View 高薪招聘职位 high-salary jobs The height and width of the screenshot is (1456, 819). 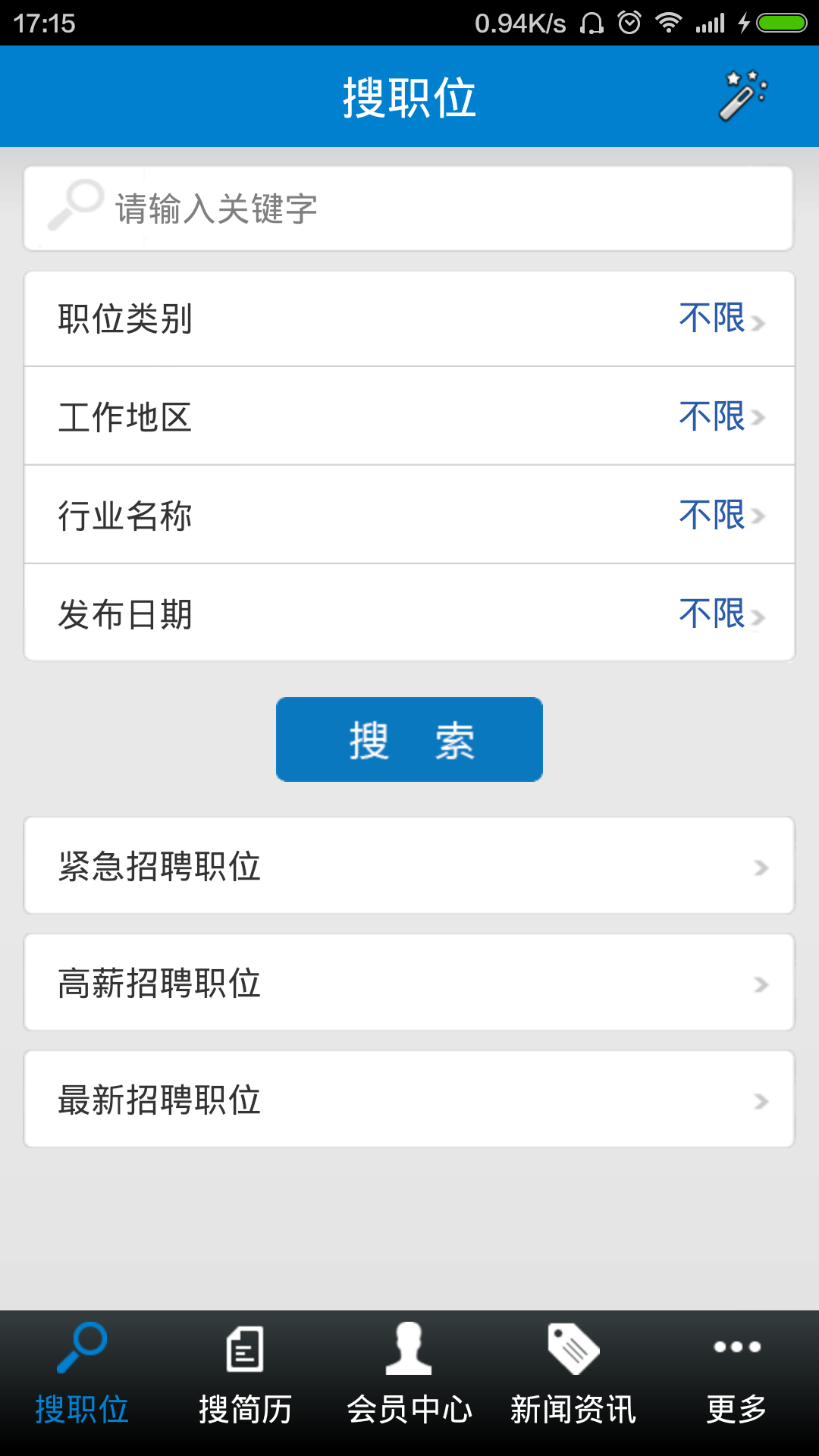coord(409,983)
